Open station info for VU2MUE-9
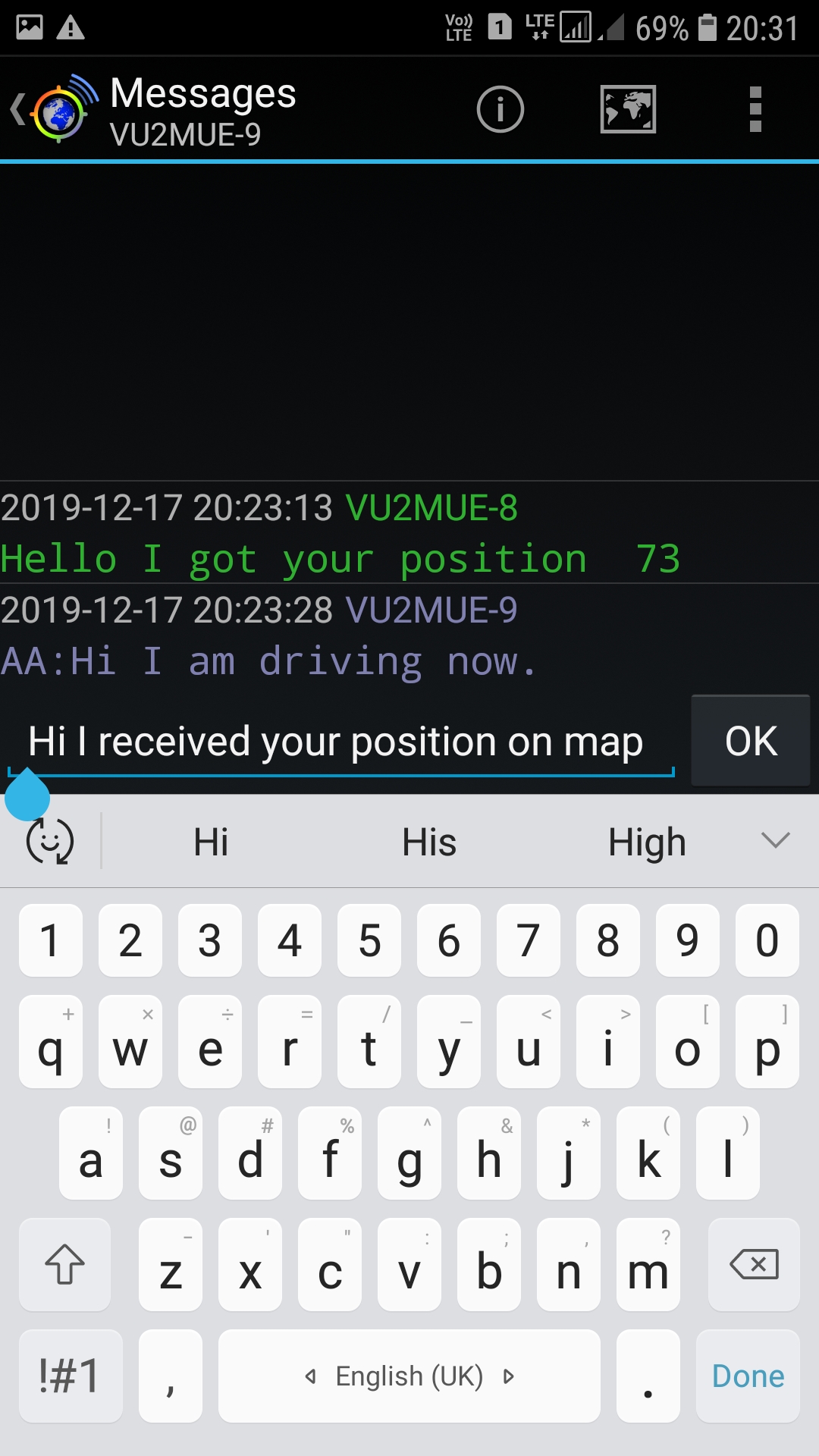 (500, 109)
